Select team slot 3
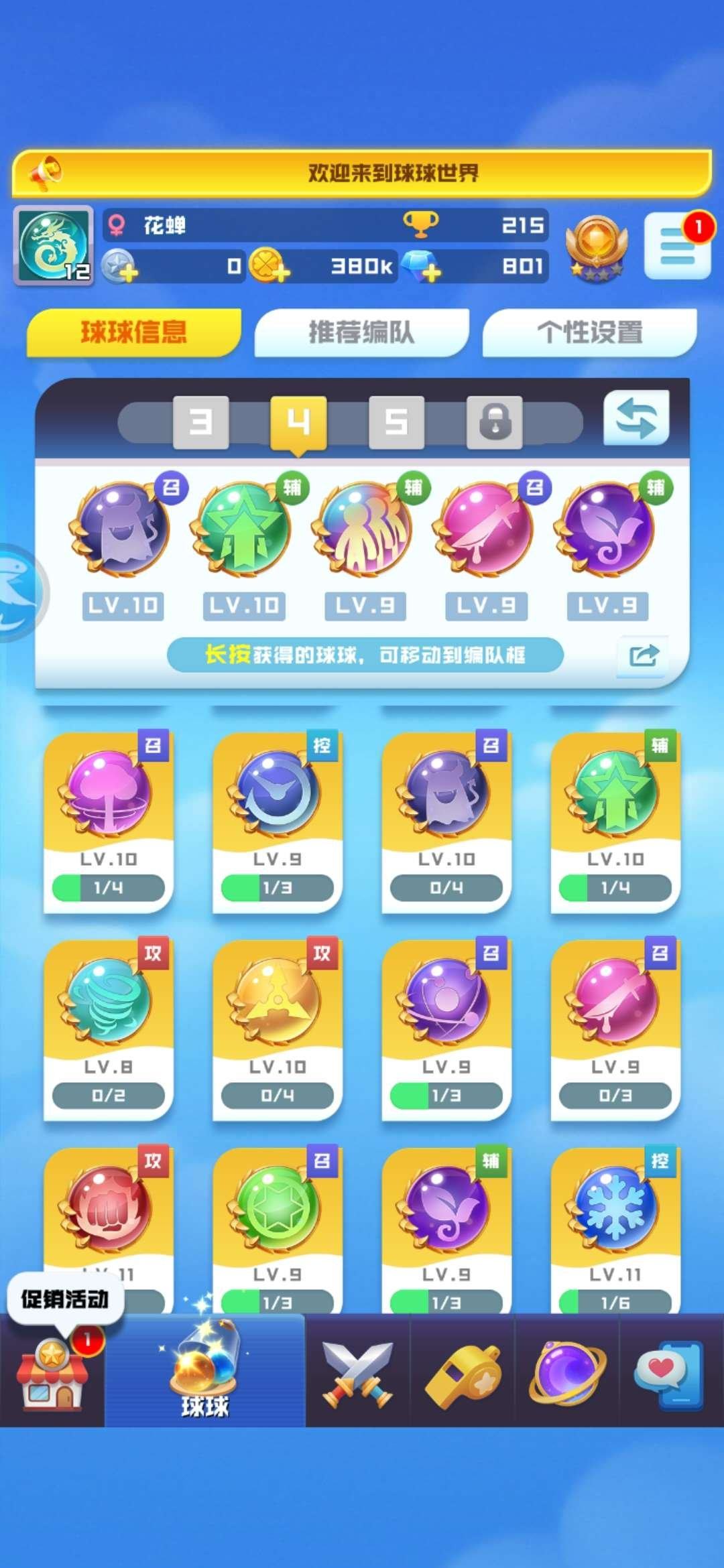 coord(200,422)
